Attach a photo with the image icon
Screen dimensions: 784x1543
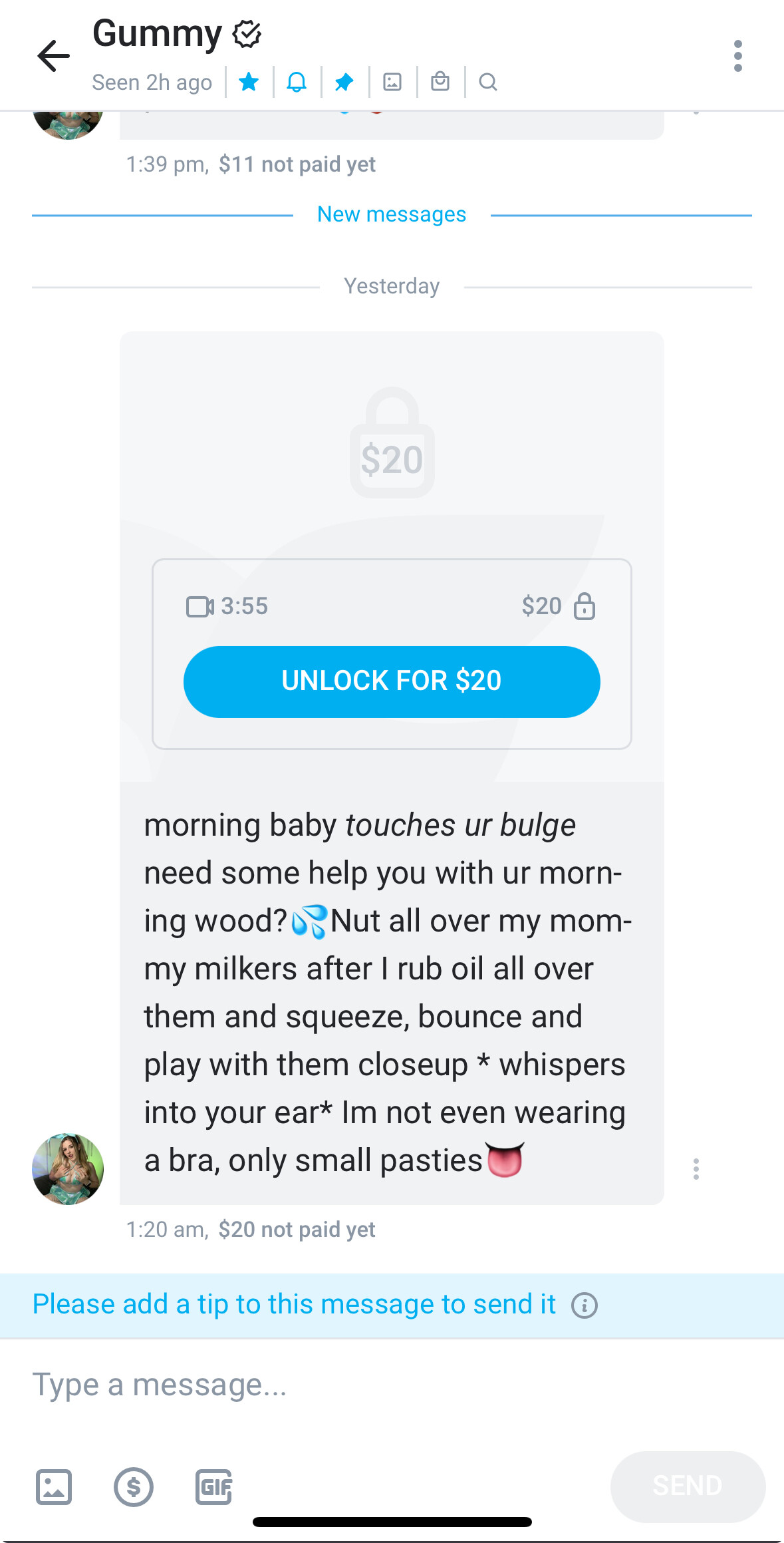pos(54,1486)
